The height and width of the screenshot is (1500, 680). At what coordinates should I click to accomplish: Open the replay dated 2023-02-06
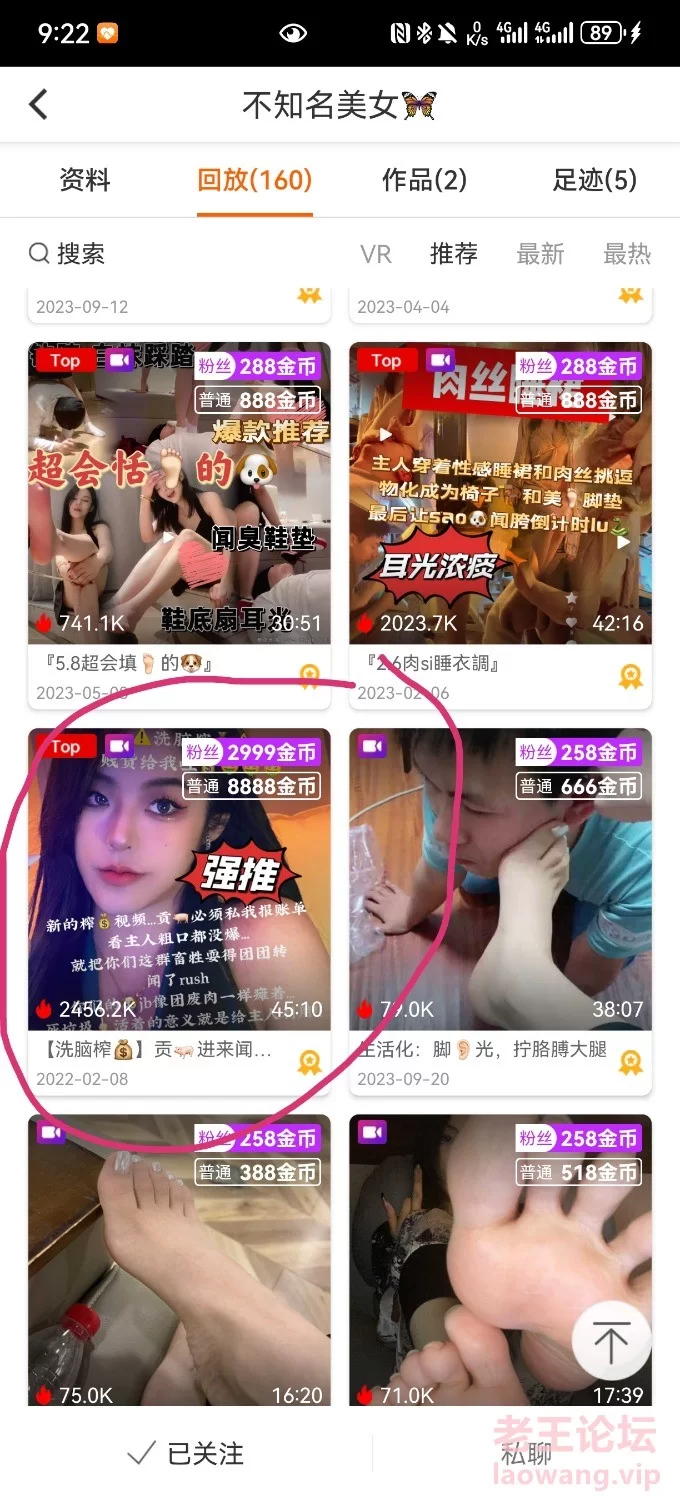(x=500, y=500)
